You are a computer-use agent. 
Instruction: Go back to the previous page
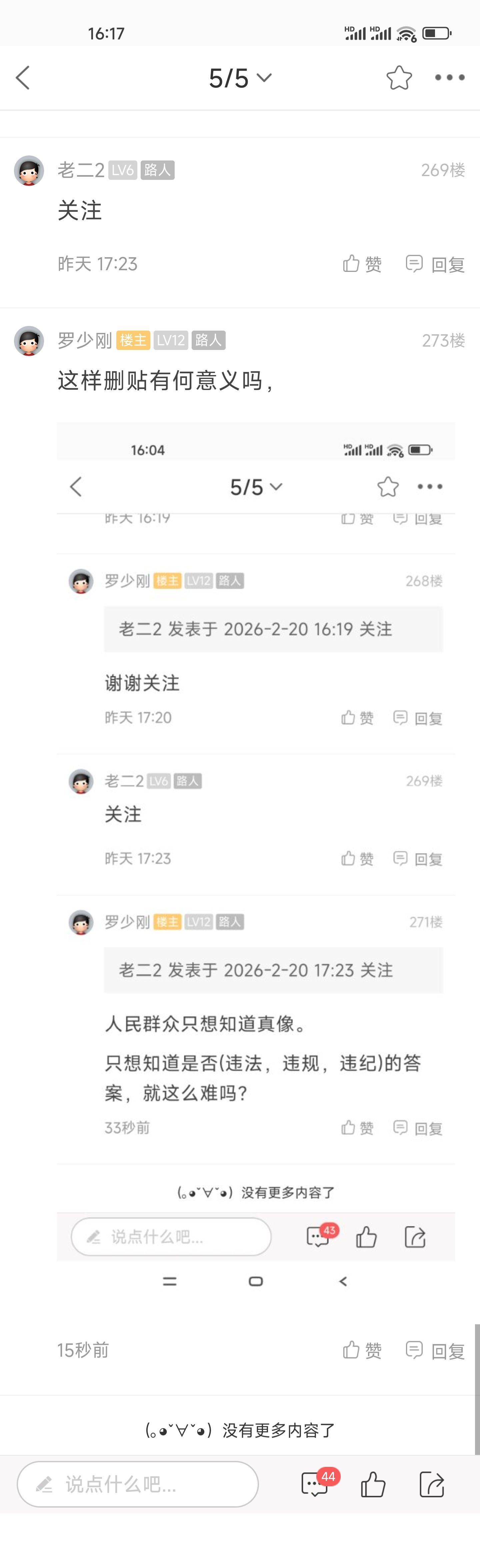click(x=23, y=78)
